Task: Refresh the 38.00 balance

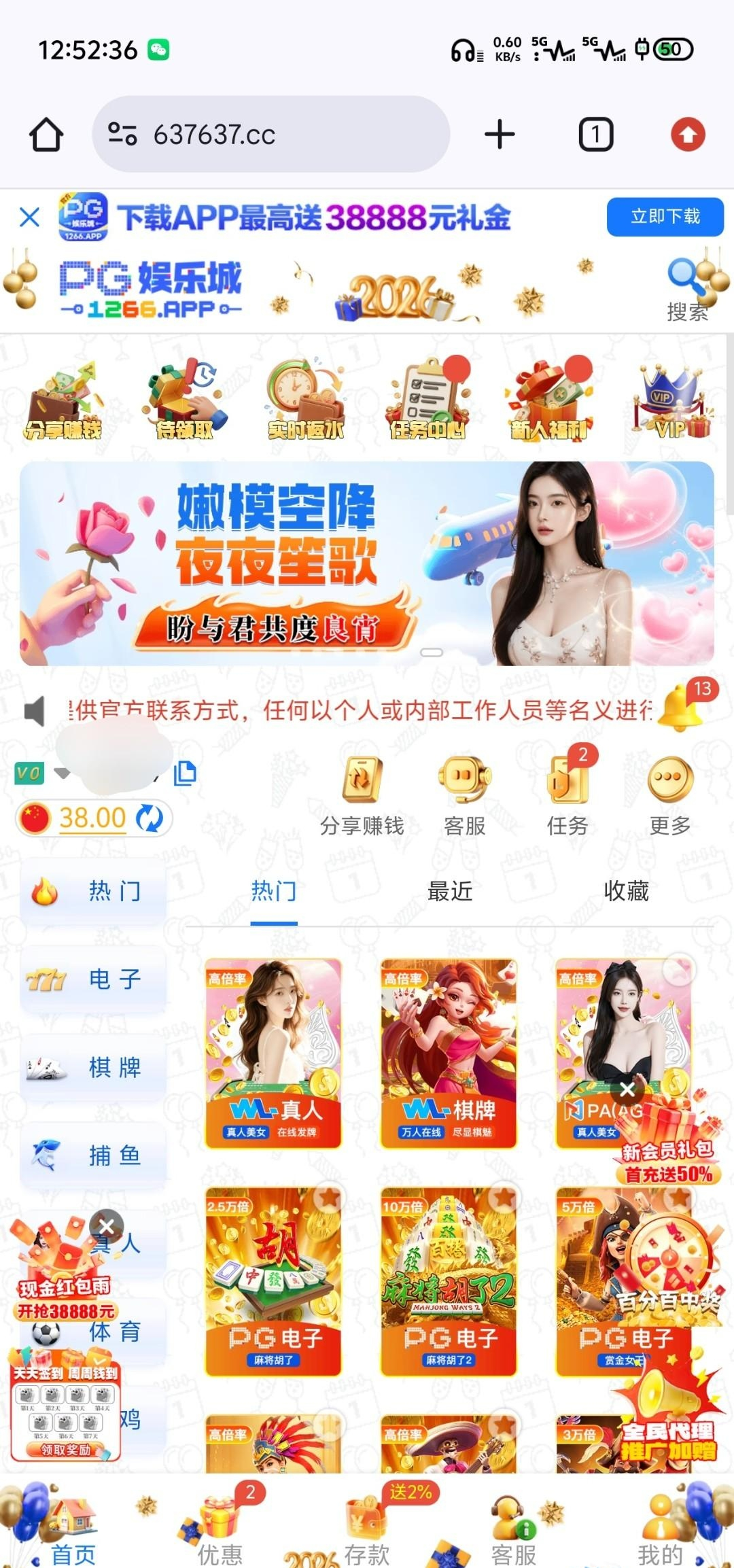Action: tap(150, 818)
